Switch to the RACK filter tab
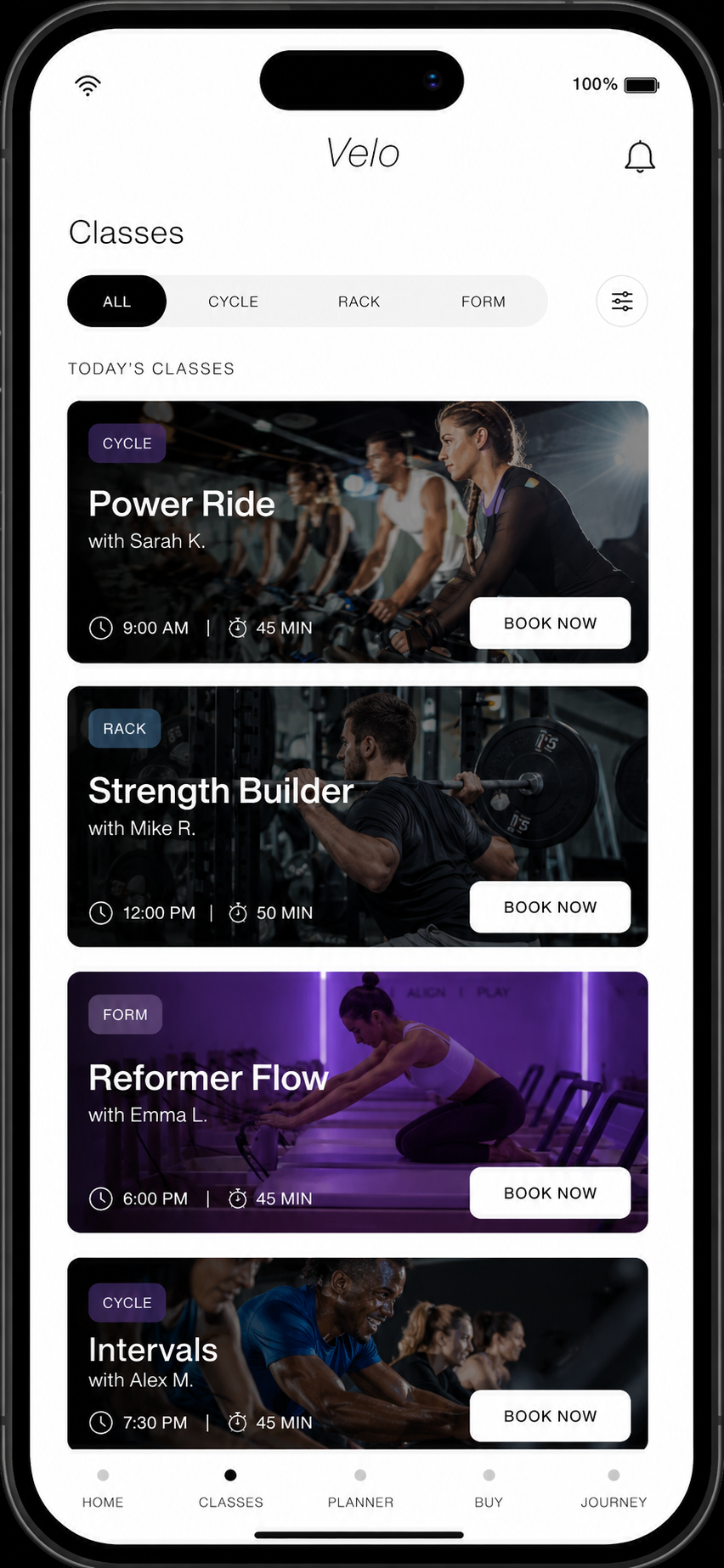The width and height of the screenshot is (724, 1568). pyautogui.click(x=359, y=302)
